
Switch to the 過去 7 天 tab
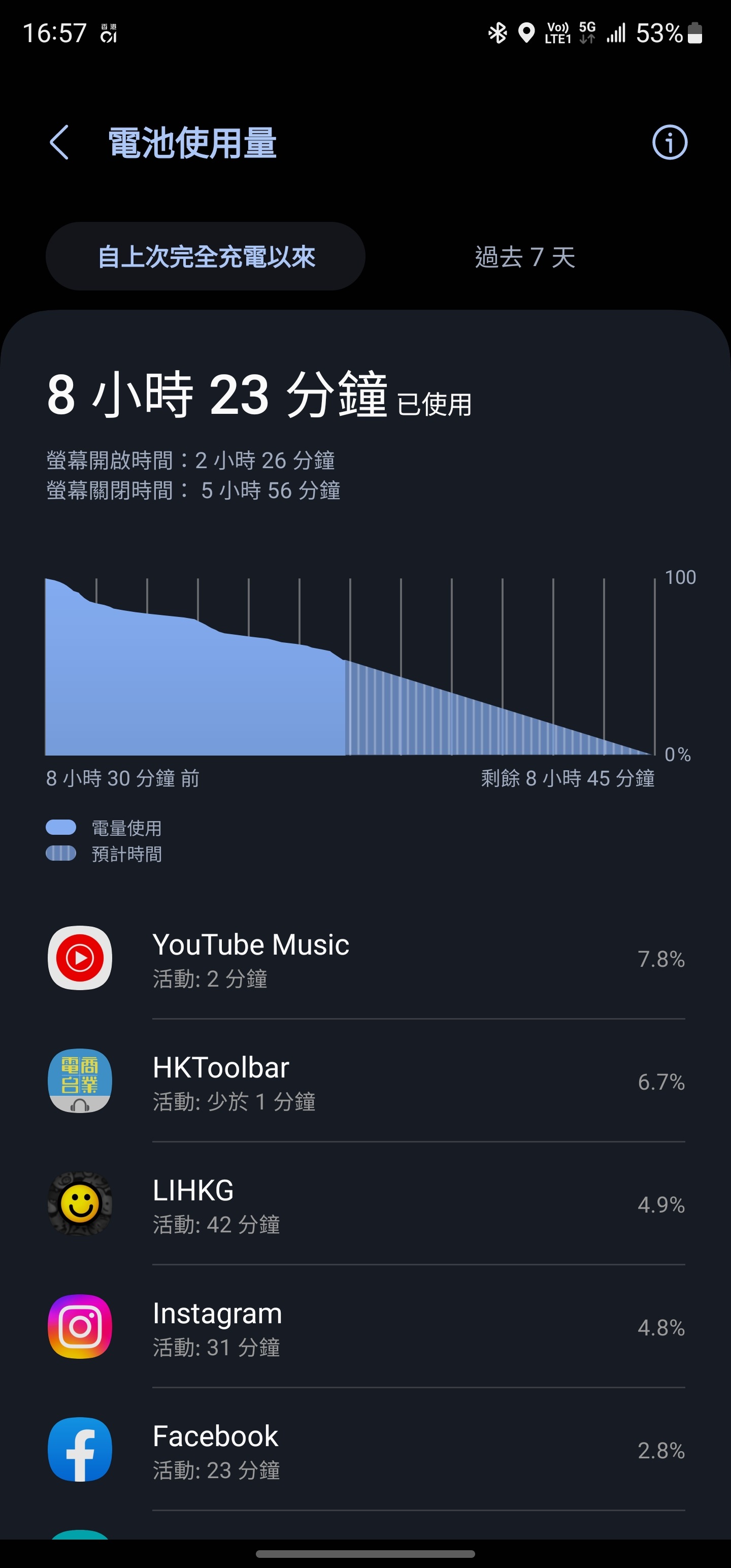pyautogui.click(x=525, y=256)
